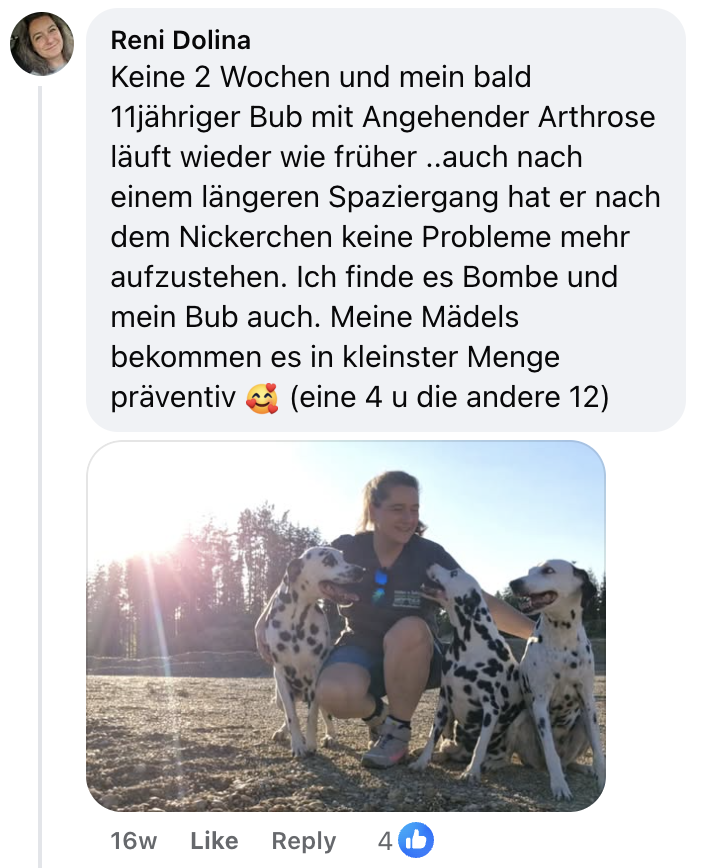The width and height of the screenshot is (710, 868).
Task: View the 4 reactions on the comment
Action: pyautogui.click(x=405, y=841)
